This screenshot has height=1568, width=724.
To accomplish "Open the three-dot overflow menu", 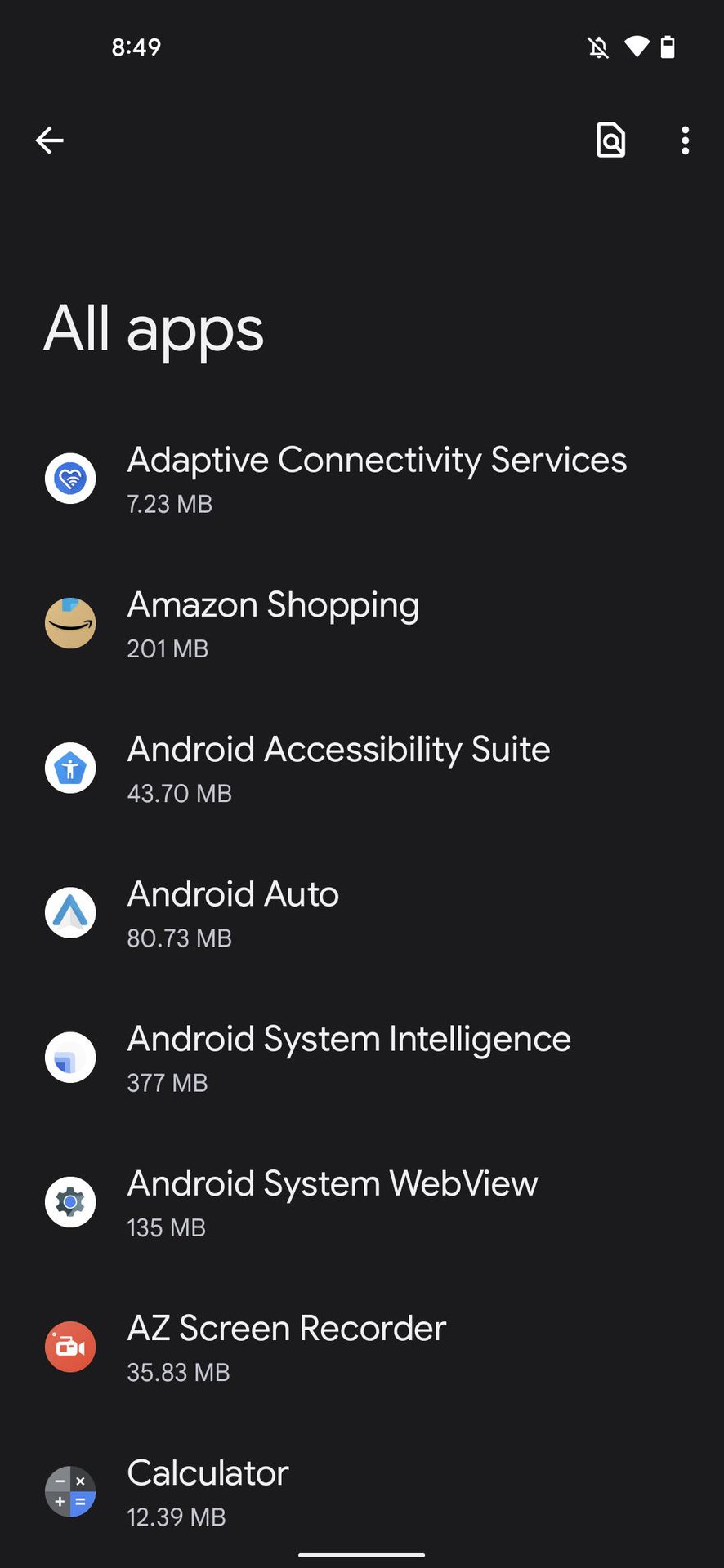I will (x=685, y=140).
